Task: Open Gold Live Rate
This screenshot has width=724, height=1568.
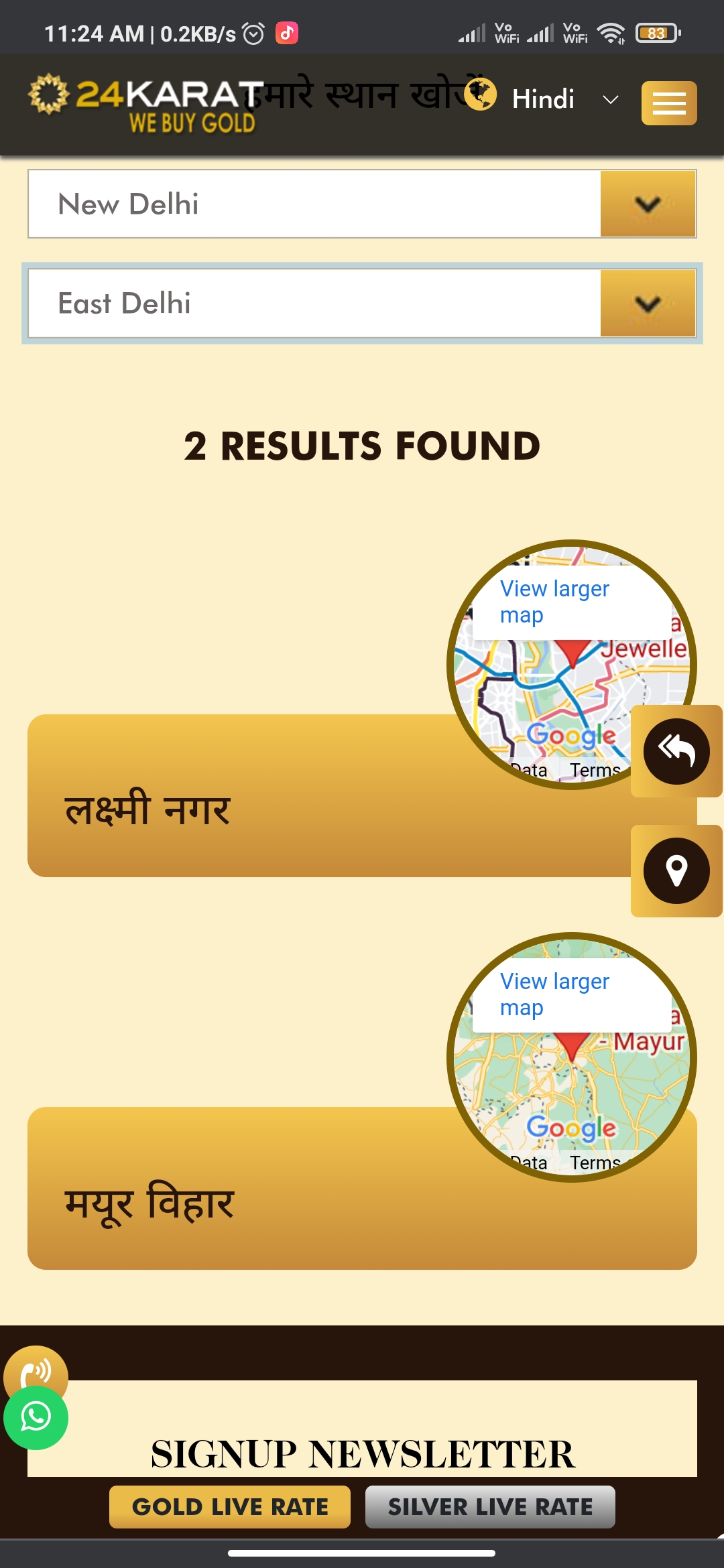Action: click(x=230, y=1506)
